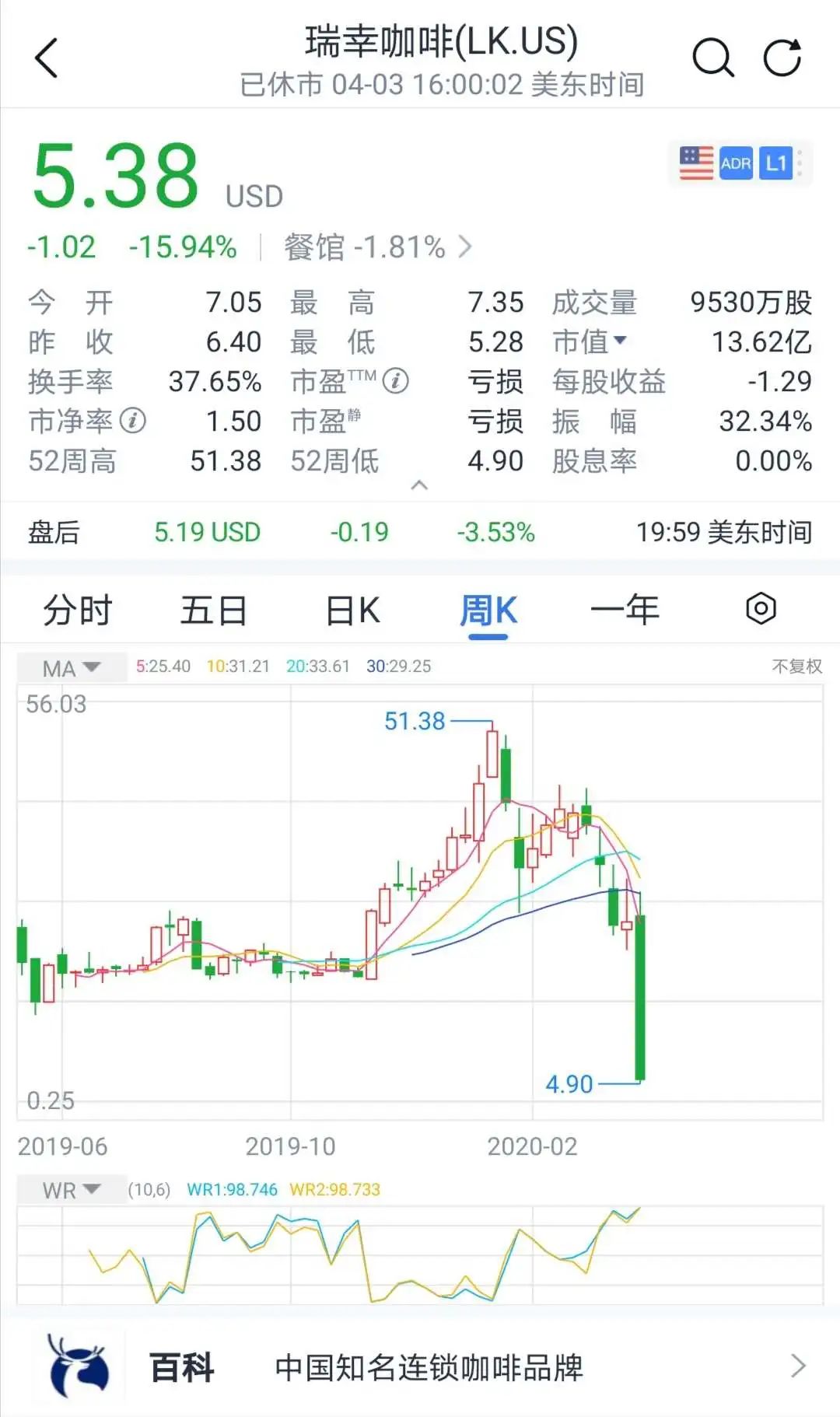Tap the 五日 chart option
This screenshot has height=1417, width=840.
[x=215, y=611]
